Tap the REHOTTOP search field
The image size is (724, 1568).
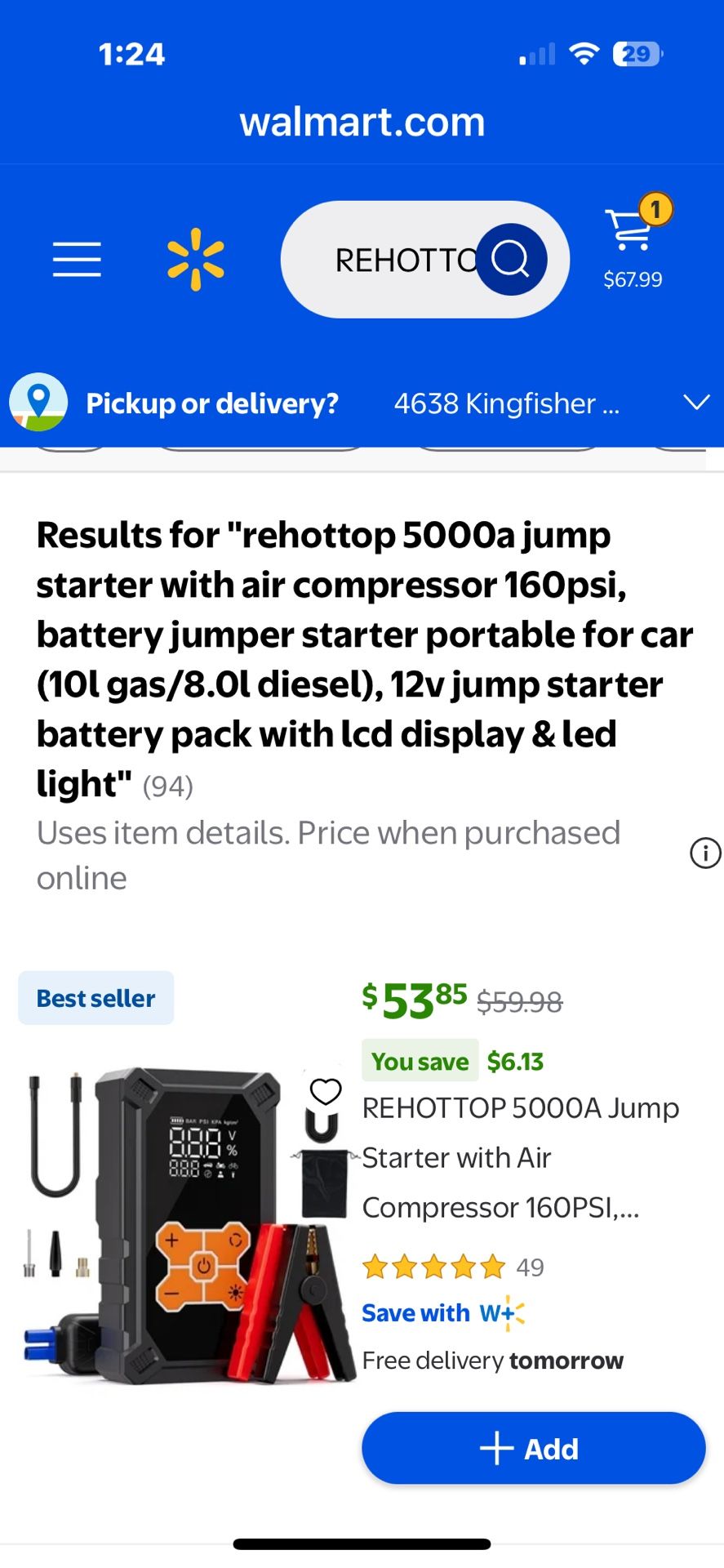tap(392, 260)
